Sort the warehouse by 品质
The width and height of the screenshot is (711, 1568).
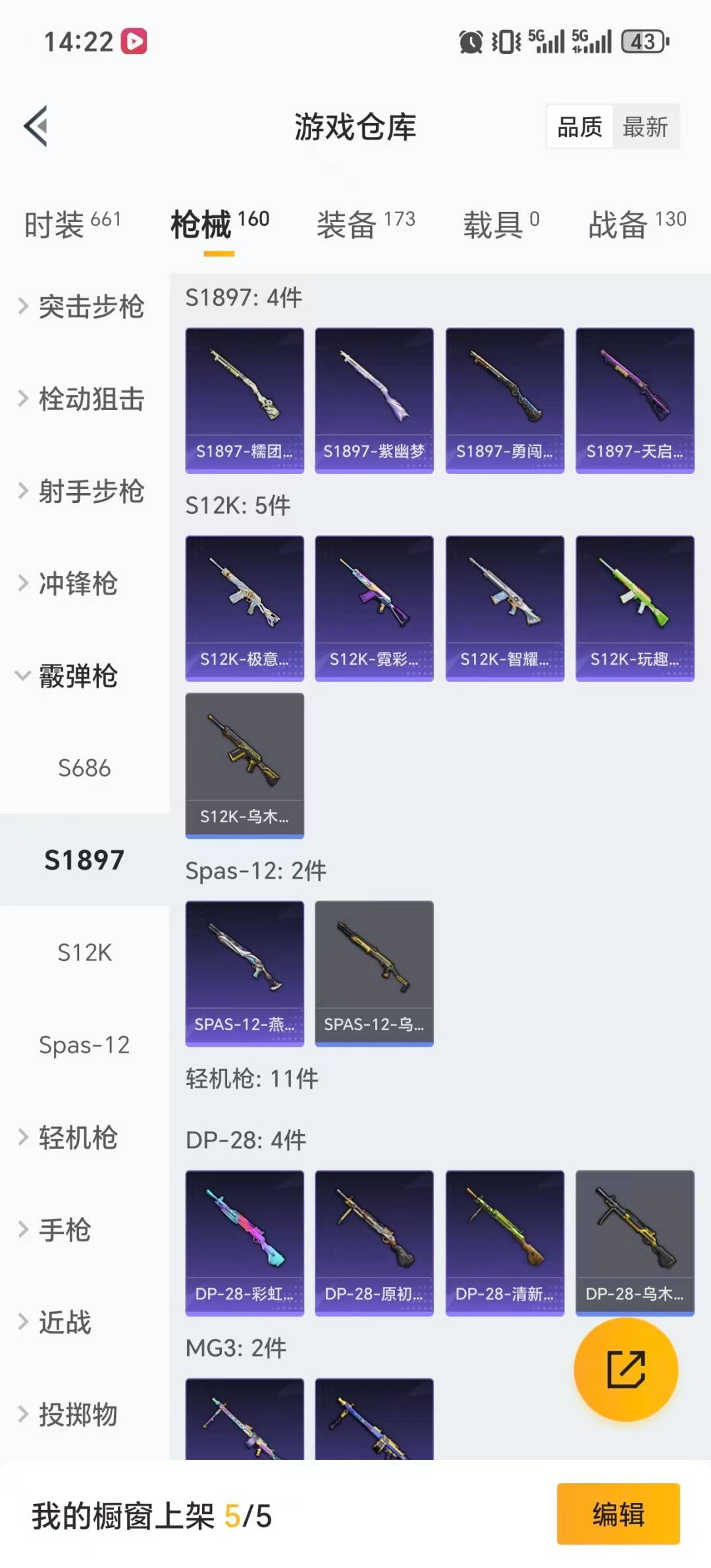(579, 126)
